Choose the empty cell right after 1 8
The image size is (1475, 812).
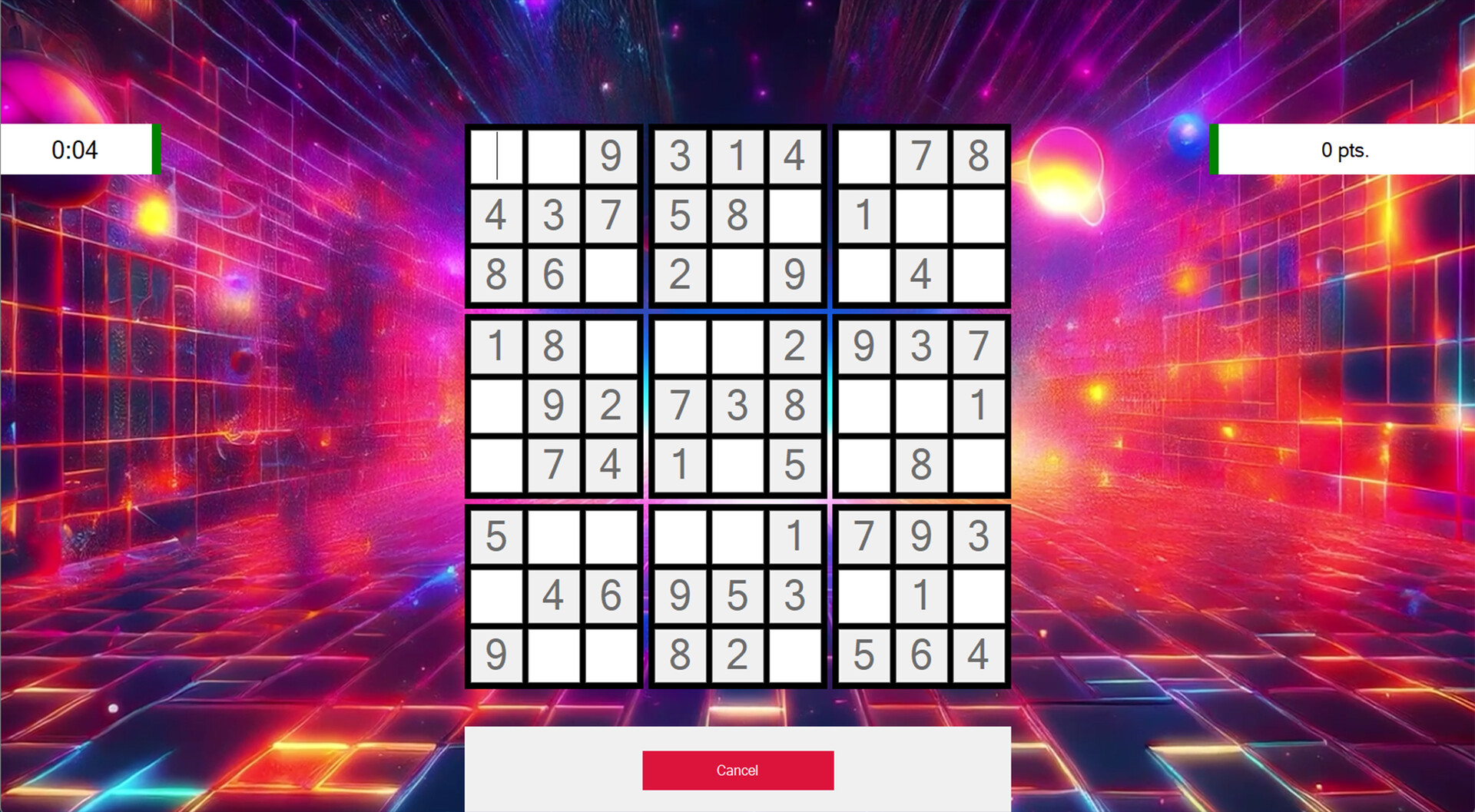tap(611, 346)
